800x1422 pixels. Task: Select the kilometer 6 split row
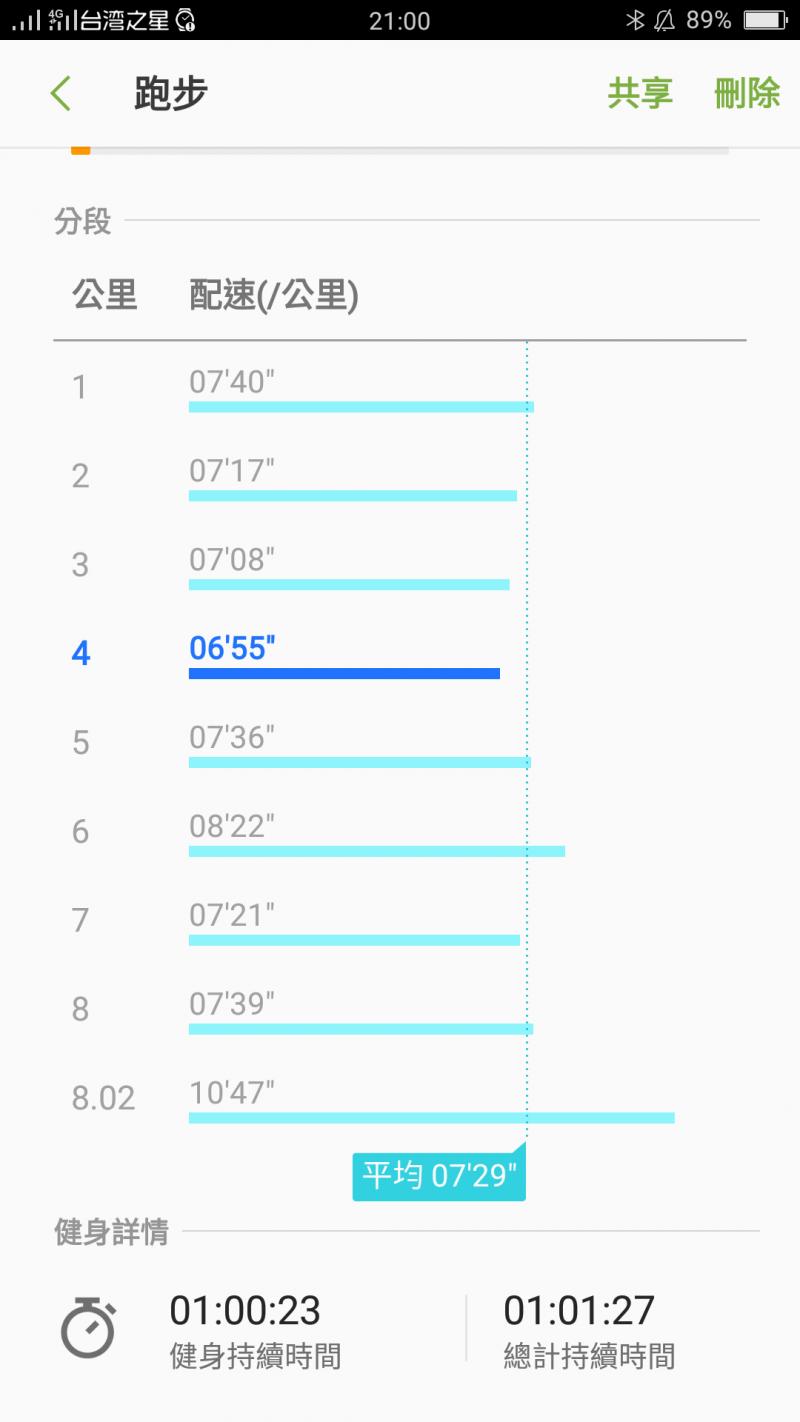click(x=400, y=832)
